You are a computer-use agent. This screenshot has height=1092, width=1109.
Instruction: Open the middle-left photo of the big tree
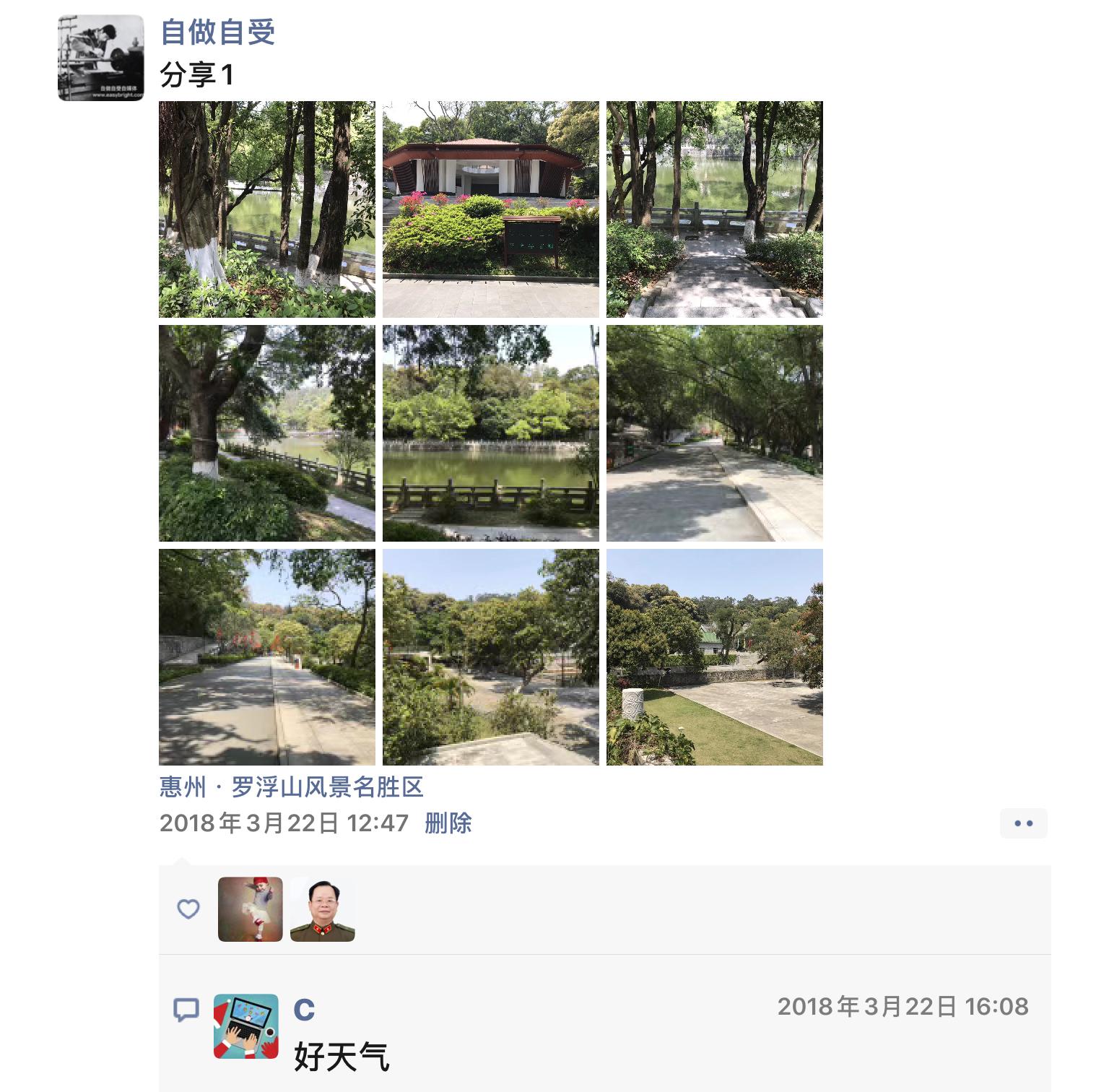click(266, 433)
